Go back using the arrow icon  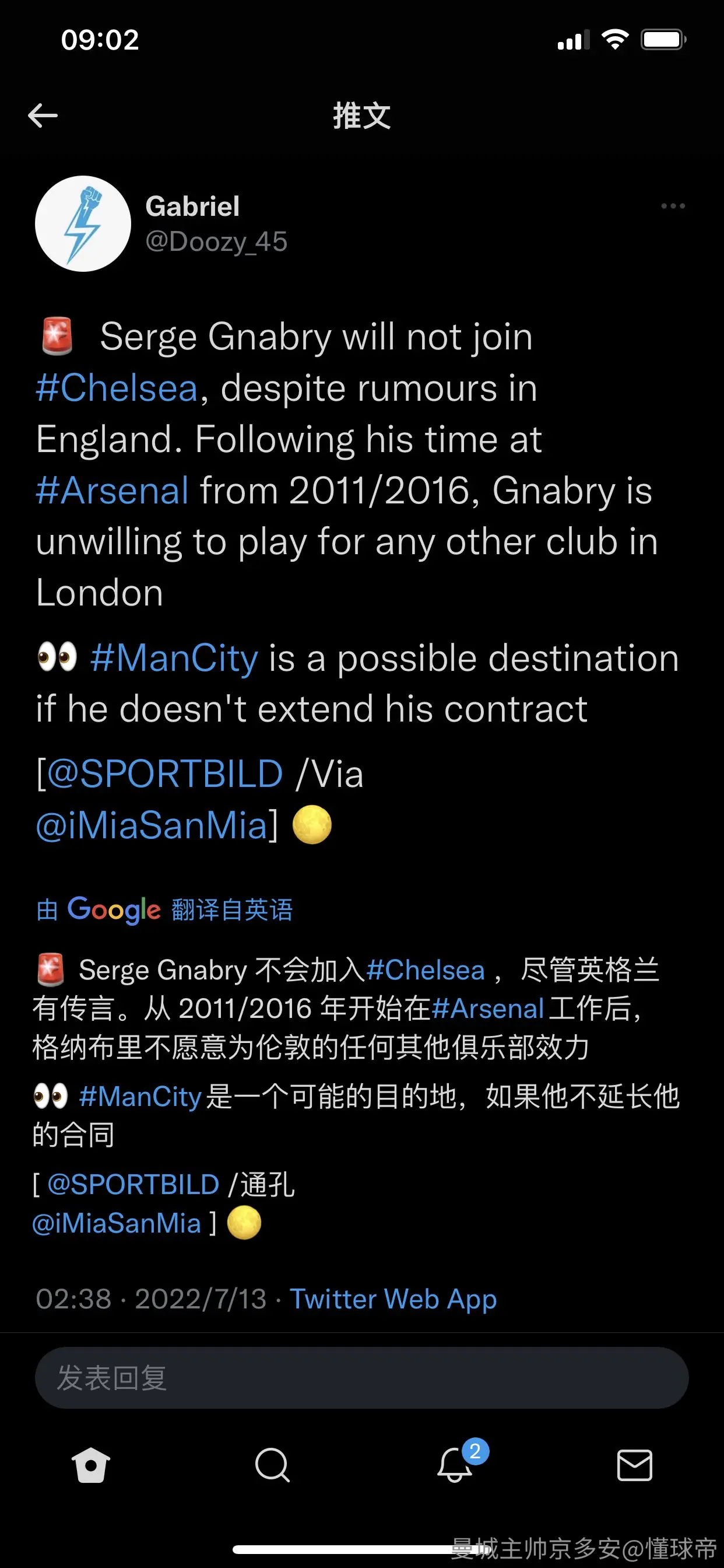43,116
